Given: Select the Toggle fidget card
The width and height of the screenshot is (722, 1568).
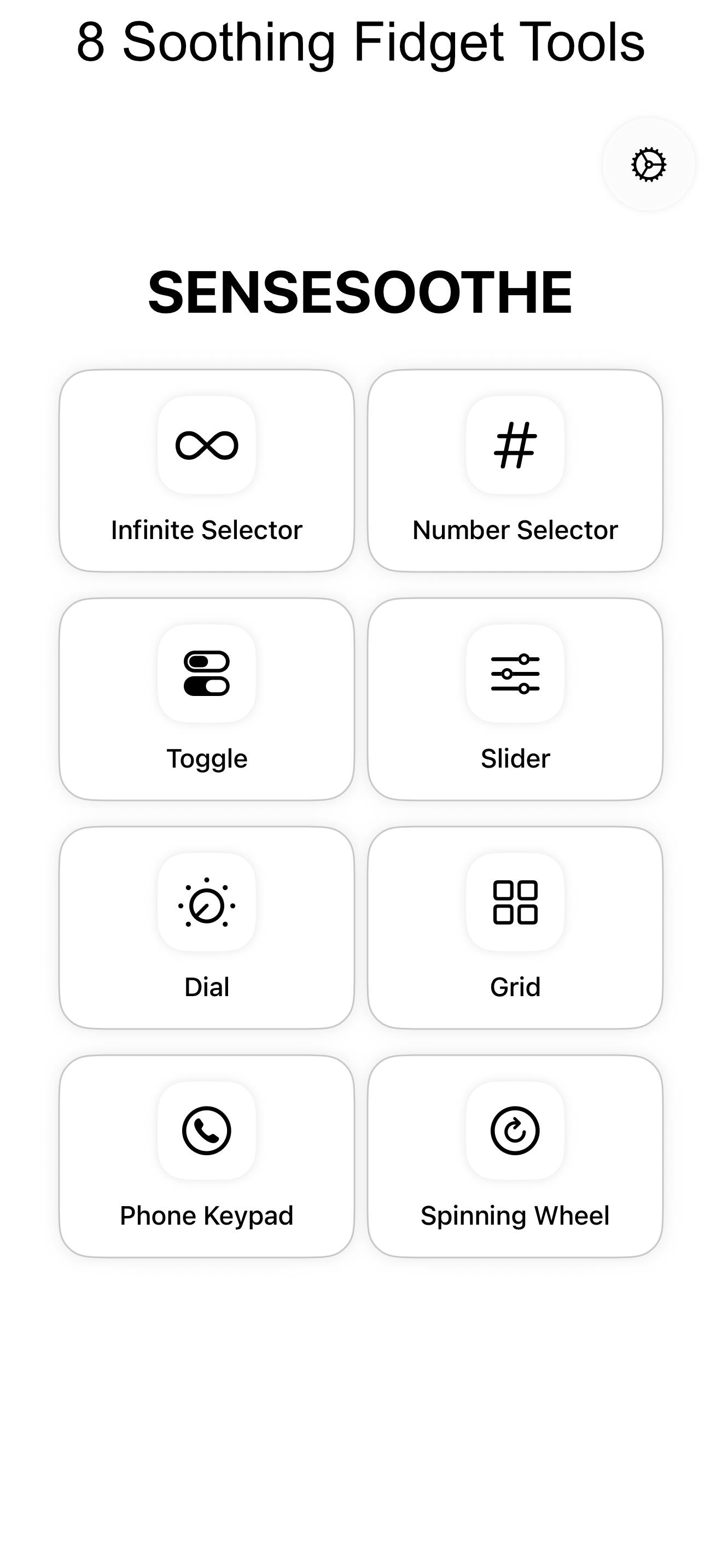Looking at the screenshot, I should 206,699.
